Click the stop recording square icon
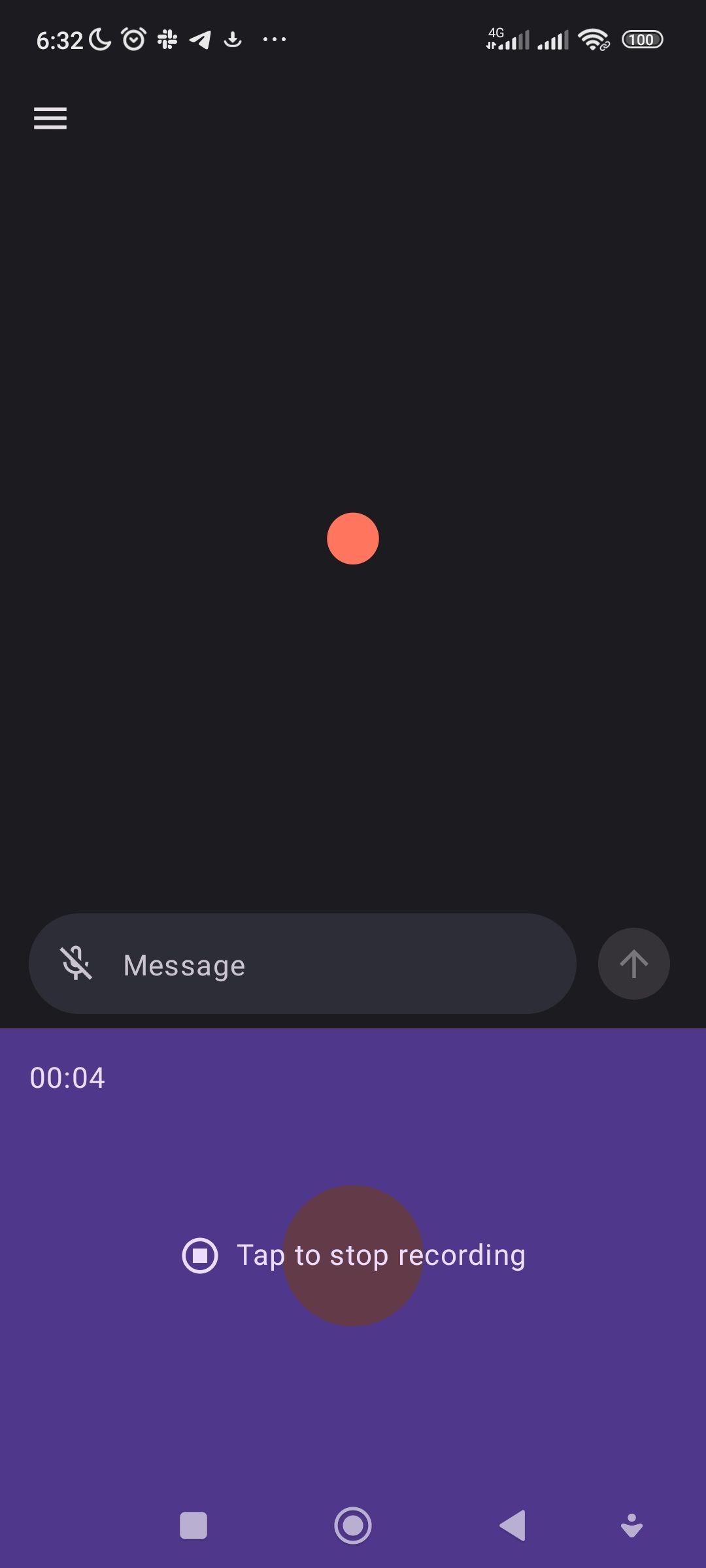Viewport: 706px width, 1568px height. point(201,1254)
